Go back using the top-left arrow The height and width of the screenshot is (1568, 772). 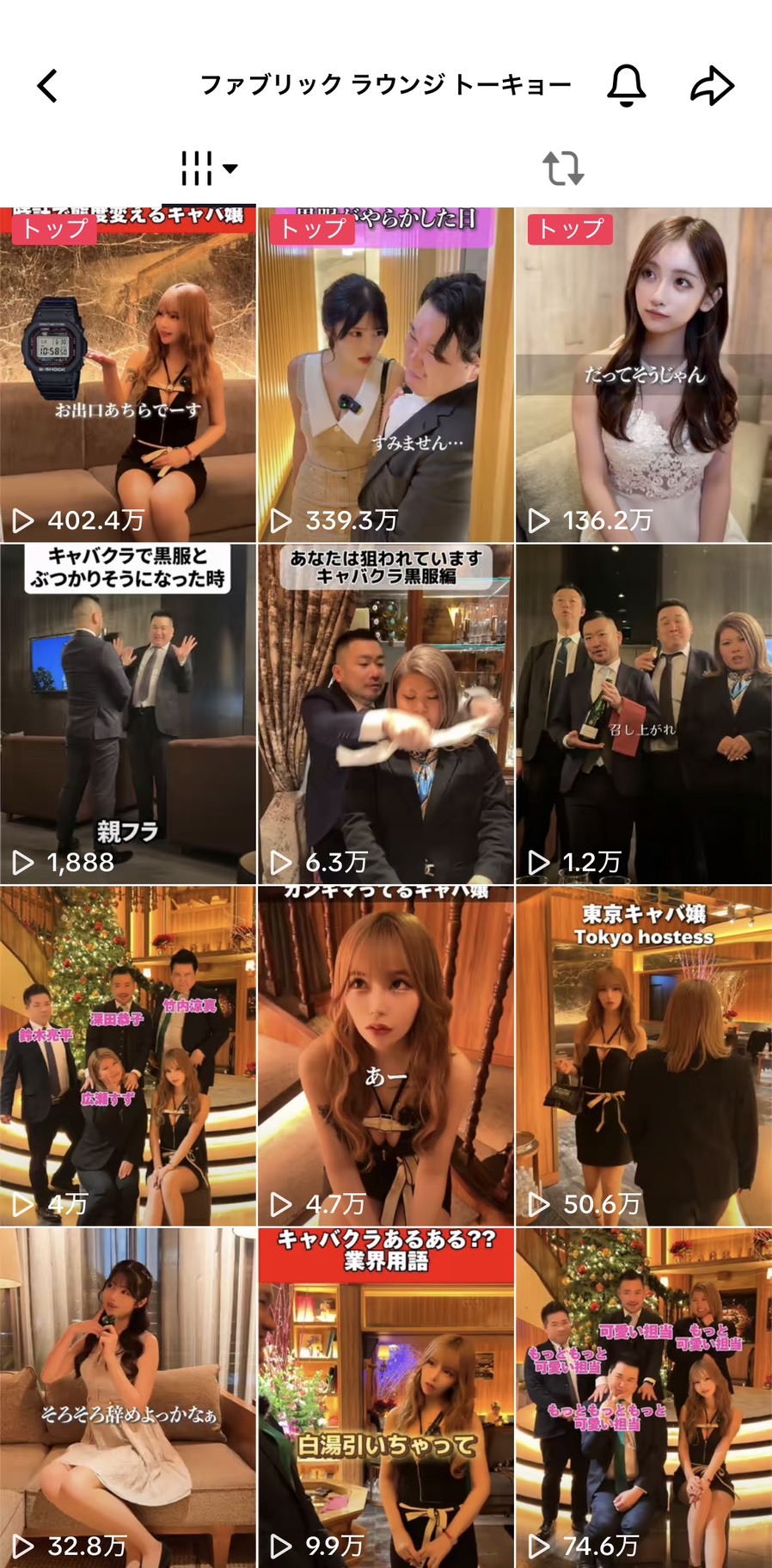(48, 86)
